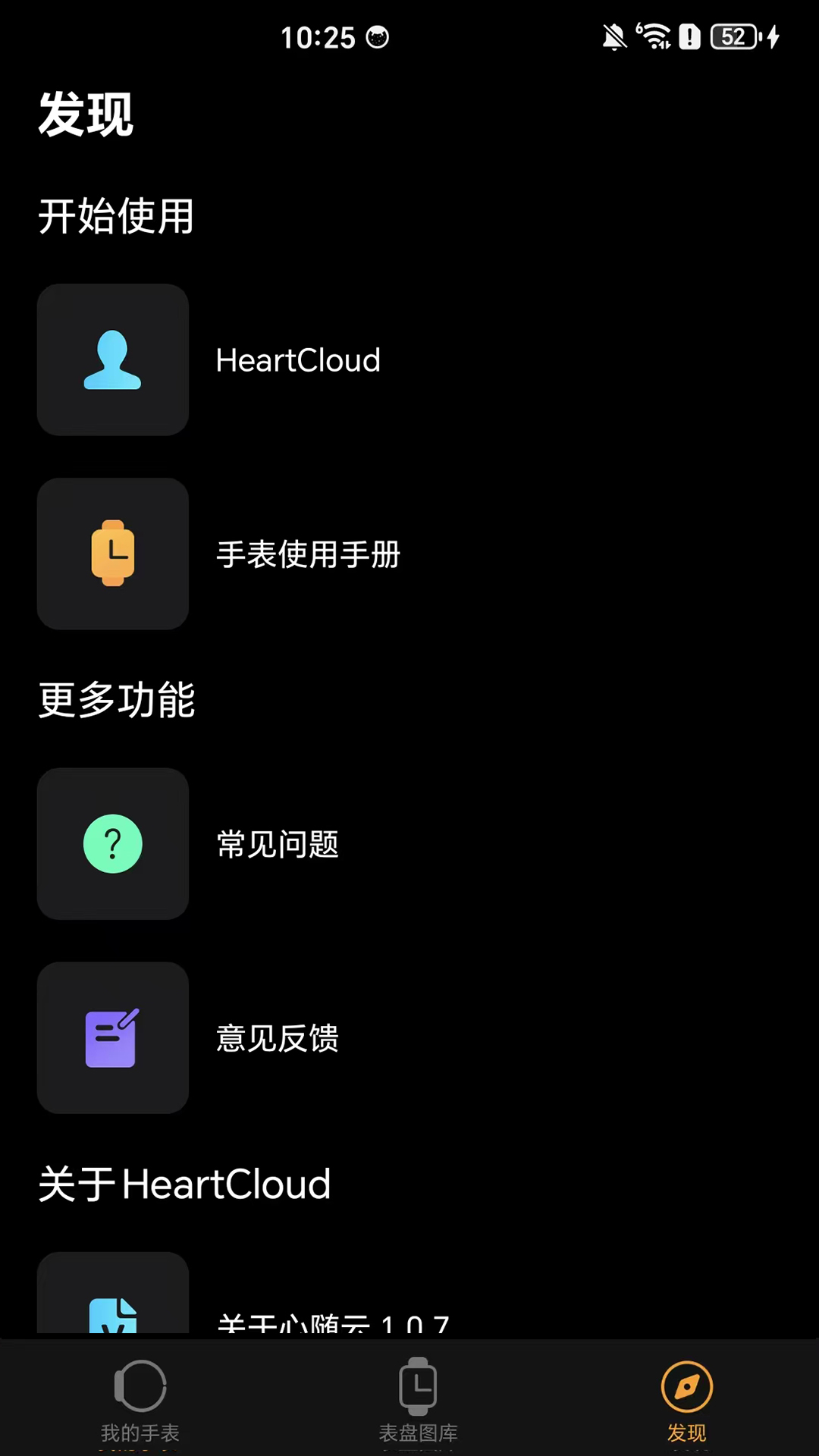Open the 常见问题 section
The image size is (819, 1456).
tap(278, 844)
